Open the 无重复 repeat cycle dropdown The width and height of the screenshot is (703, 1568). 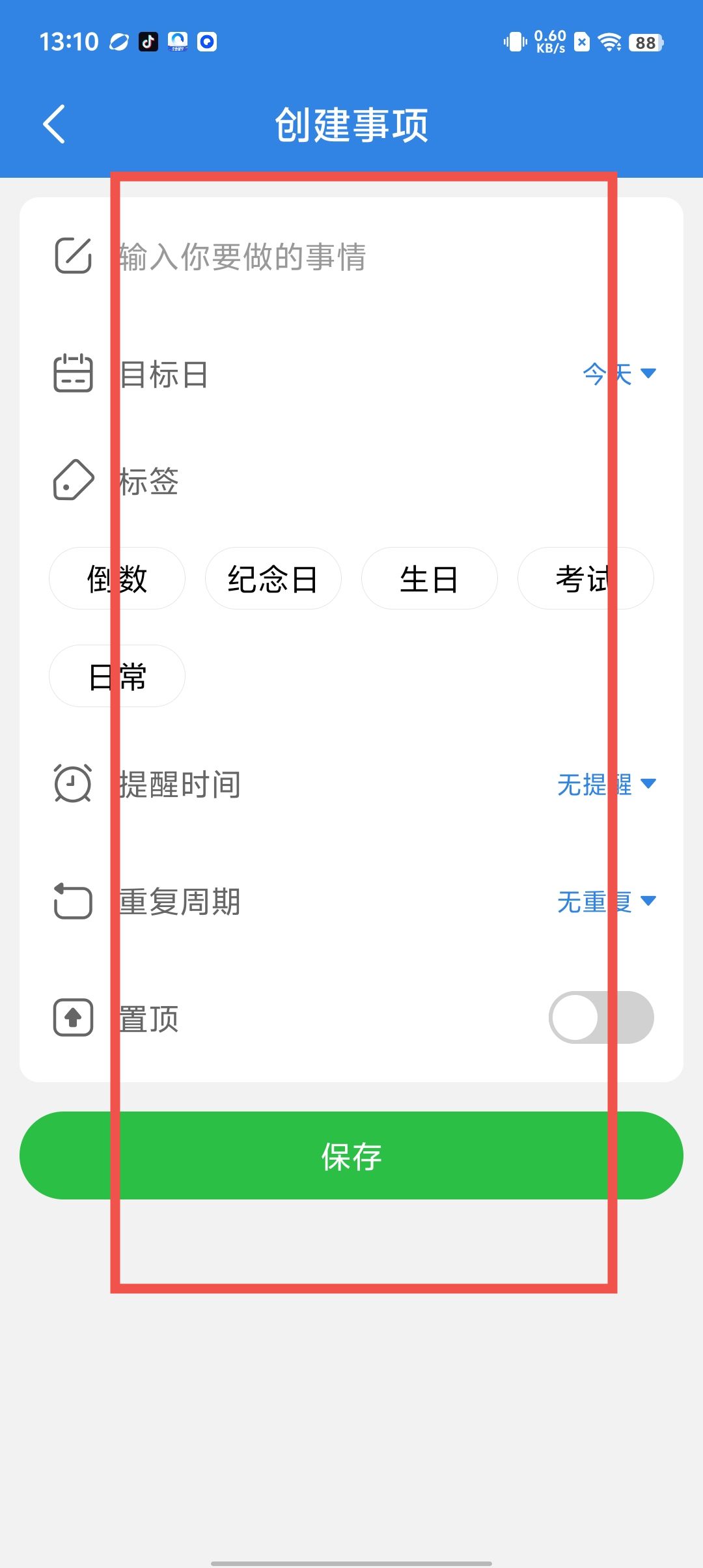(605, 902)
